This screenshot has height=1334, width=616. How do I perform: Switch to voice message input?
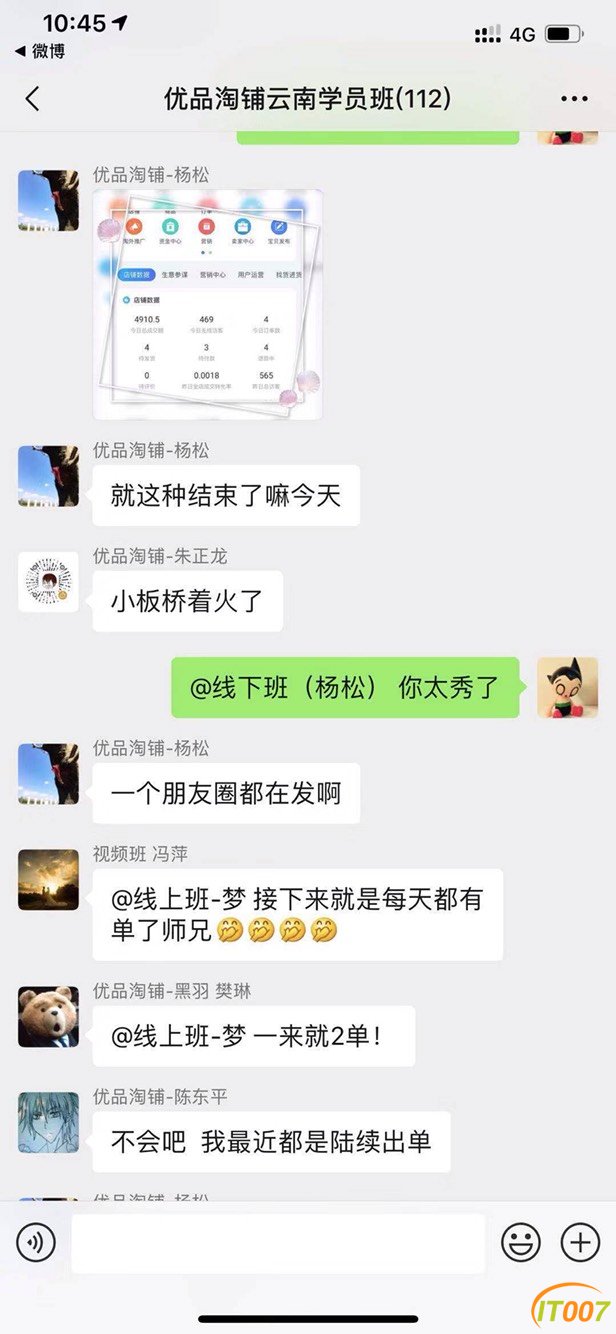tap(36, 1243)
